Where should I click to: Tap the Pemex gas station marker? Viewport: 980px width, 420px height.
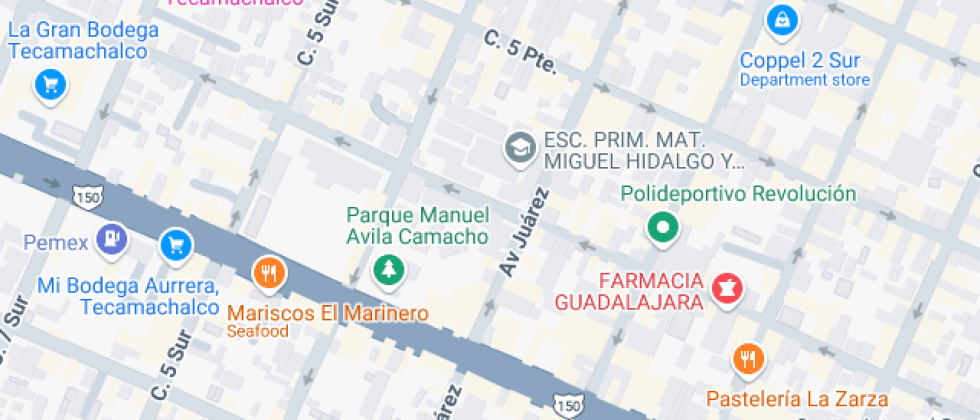110,238
